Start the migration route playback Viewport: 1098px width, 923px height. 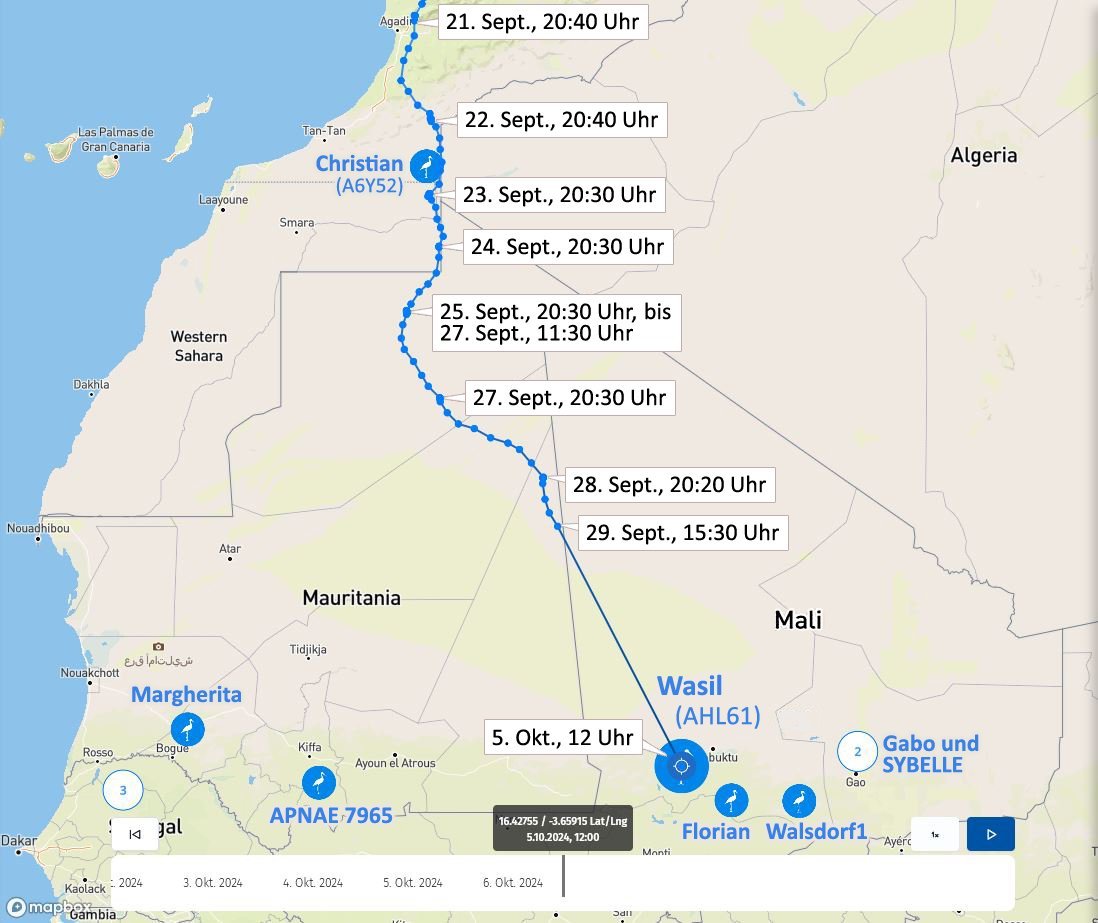990,834
